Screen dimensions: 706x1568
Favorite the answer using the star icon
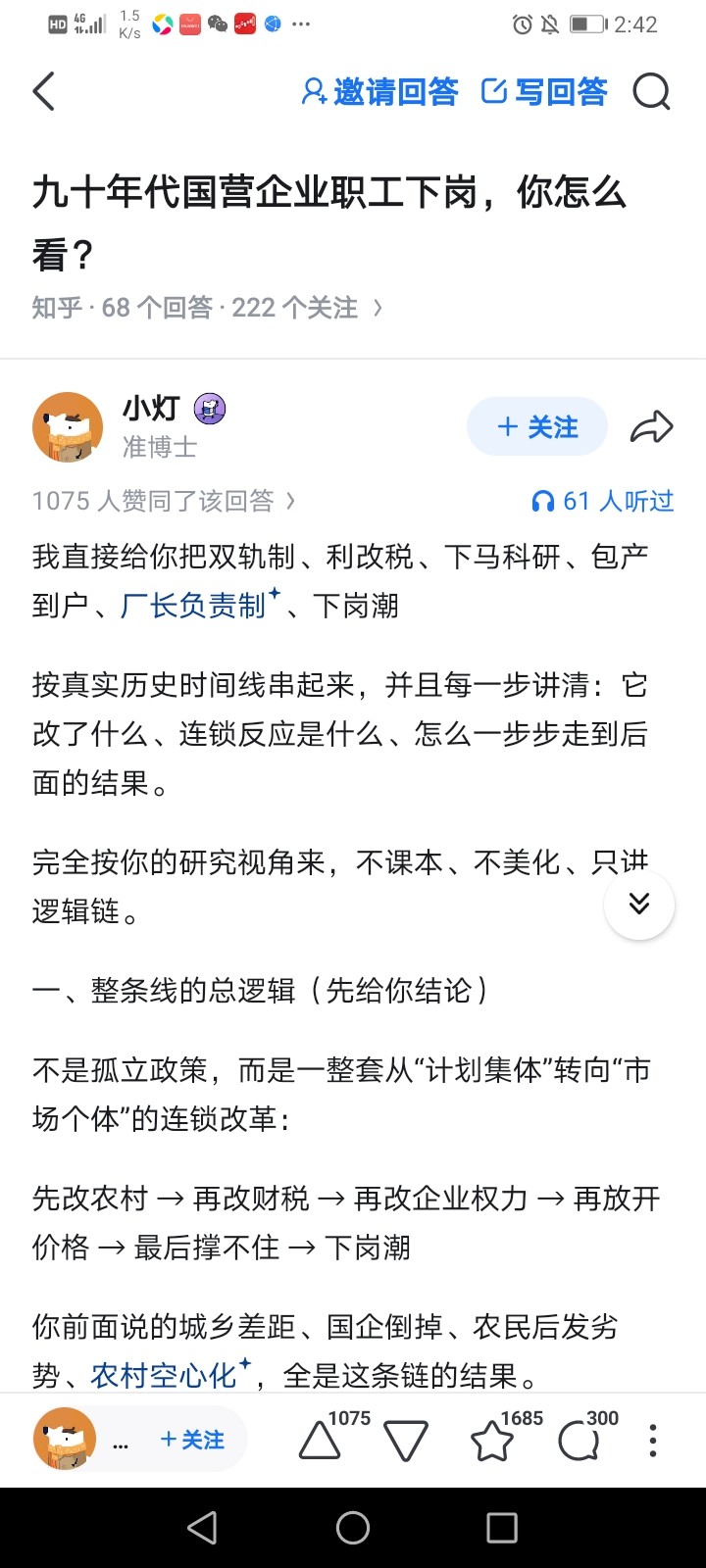[x=491, y=1441]
